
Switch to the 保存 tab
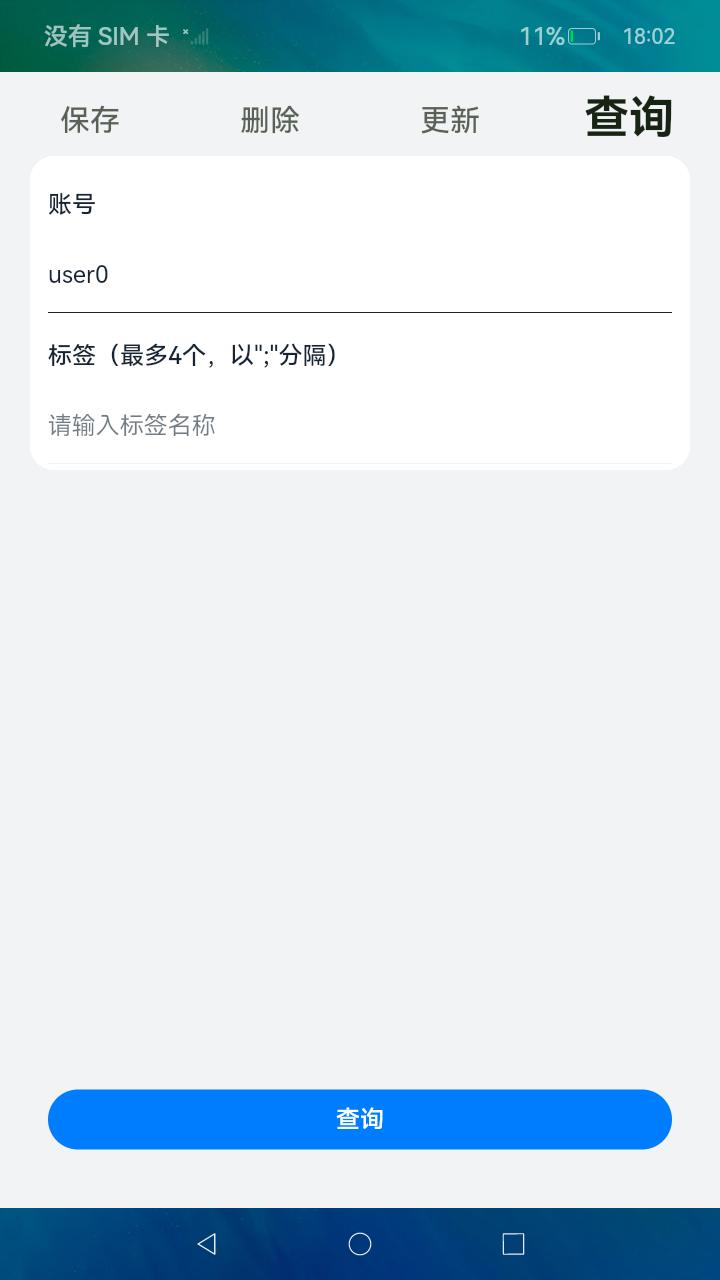click(x=90, y=120)
